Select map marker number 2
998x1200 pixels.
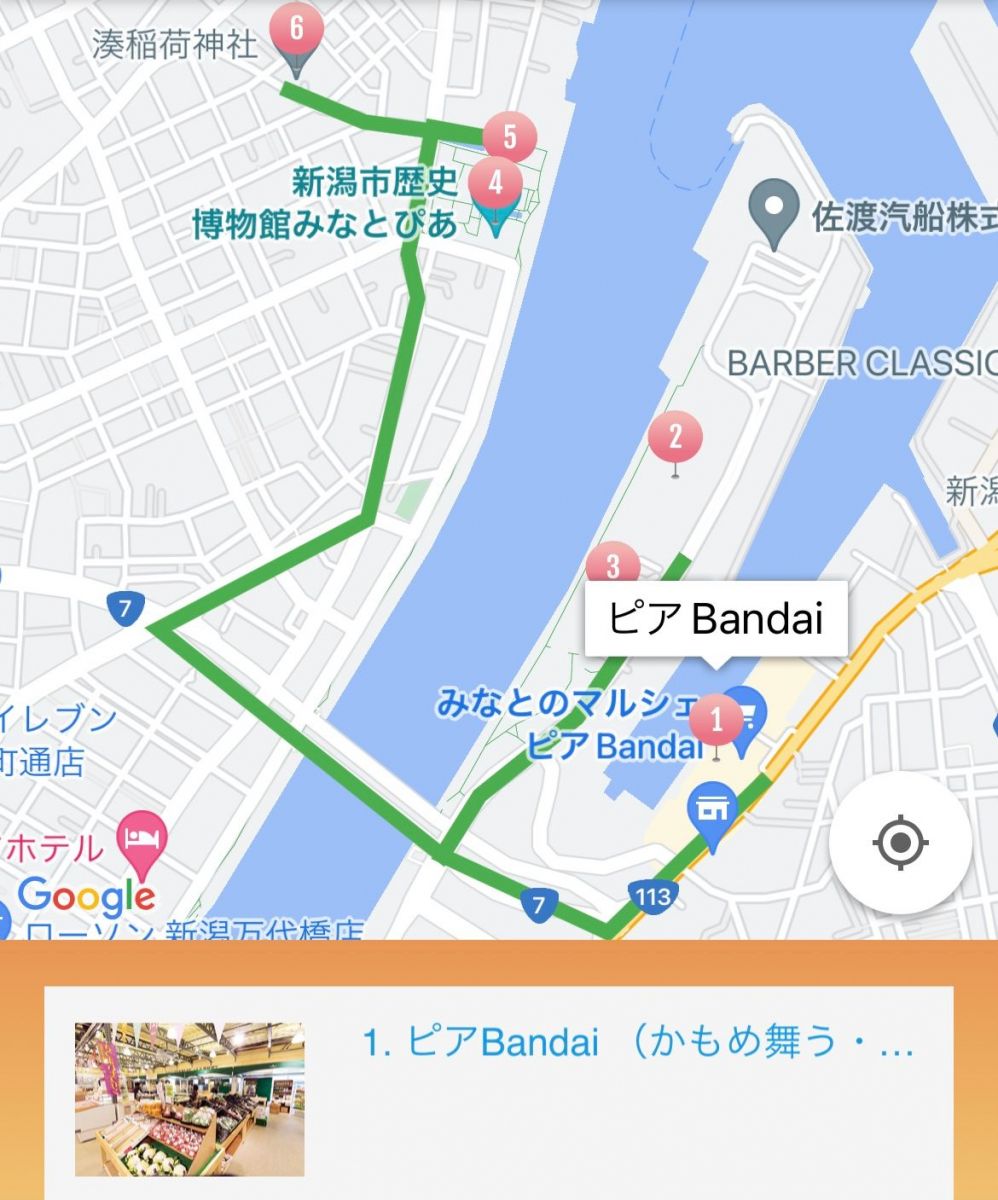675,437
